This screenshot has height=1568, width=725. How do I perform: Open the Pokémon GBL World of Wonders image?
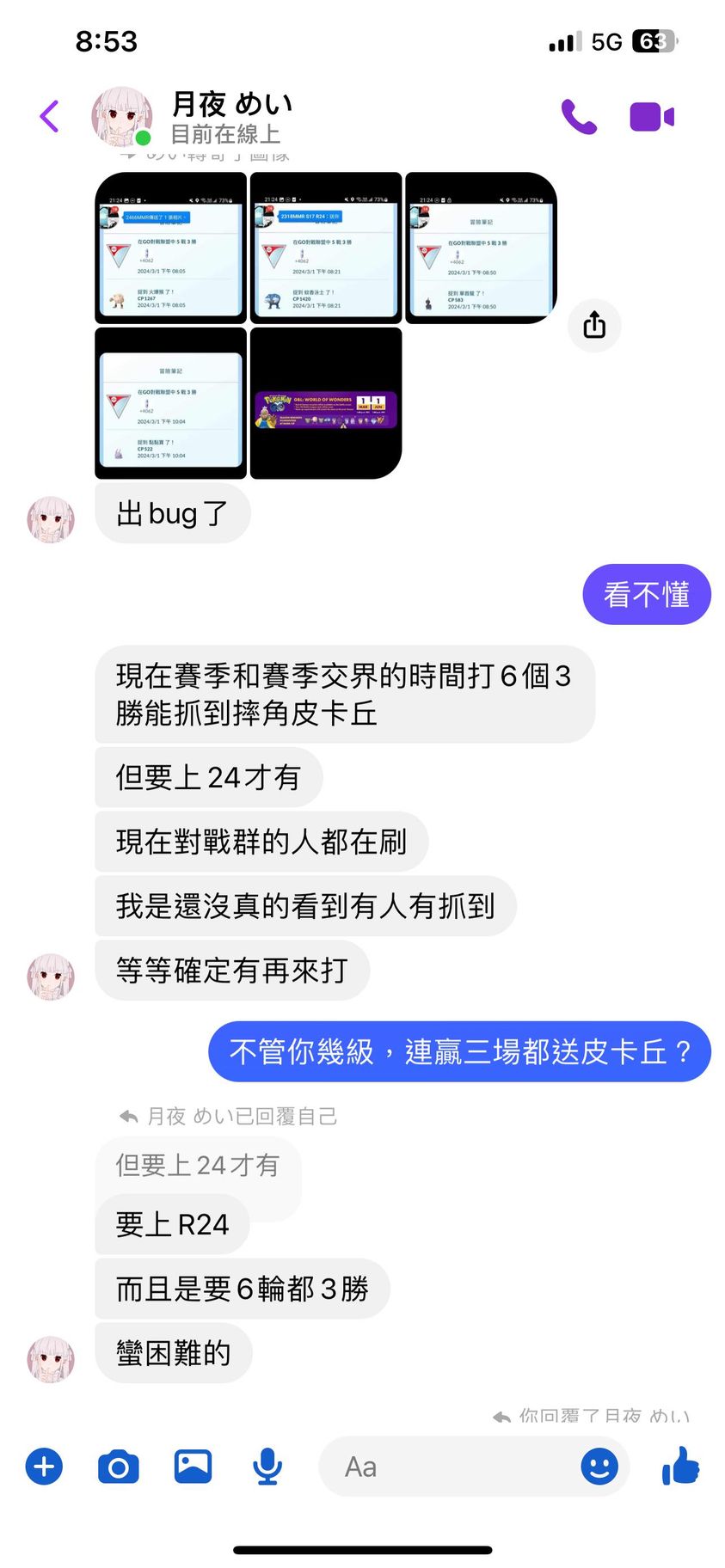326,403
